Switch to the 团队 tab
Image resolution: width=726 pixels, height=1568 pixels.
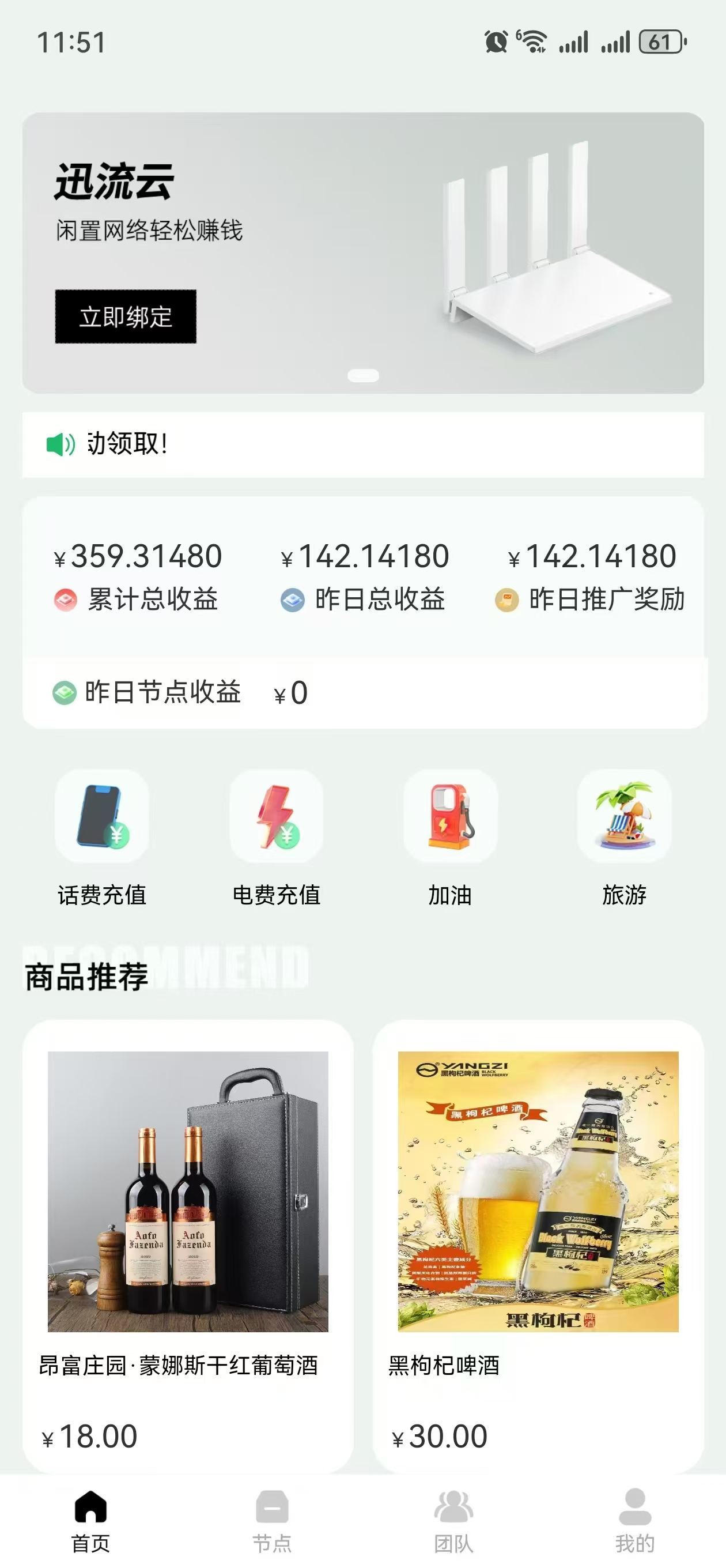click(453, 1521)
